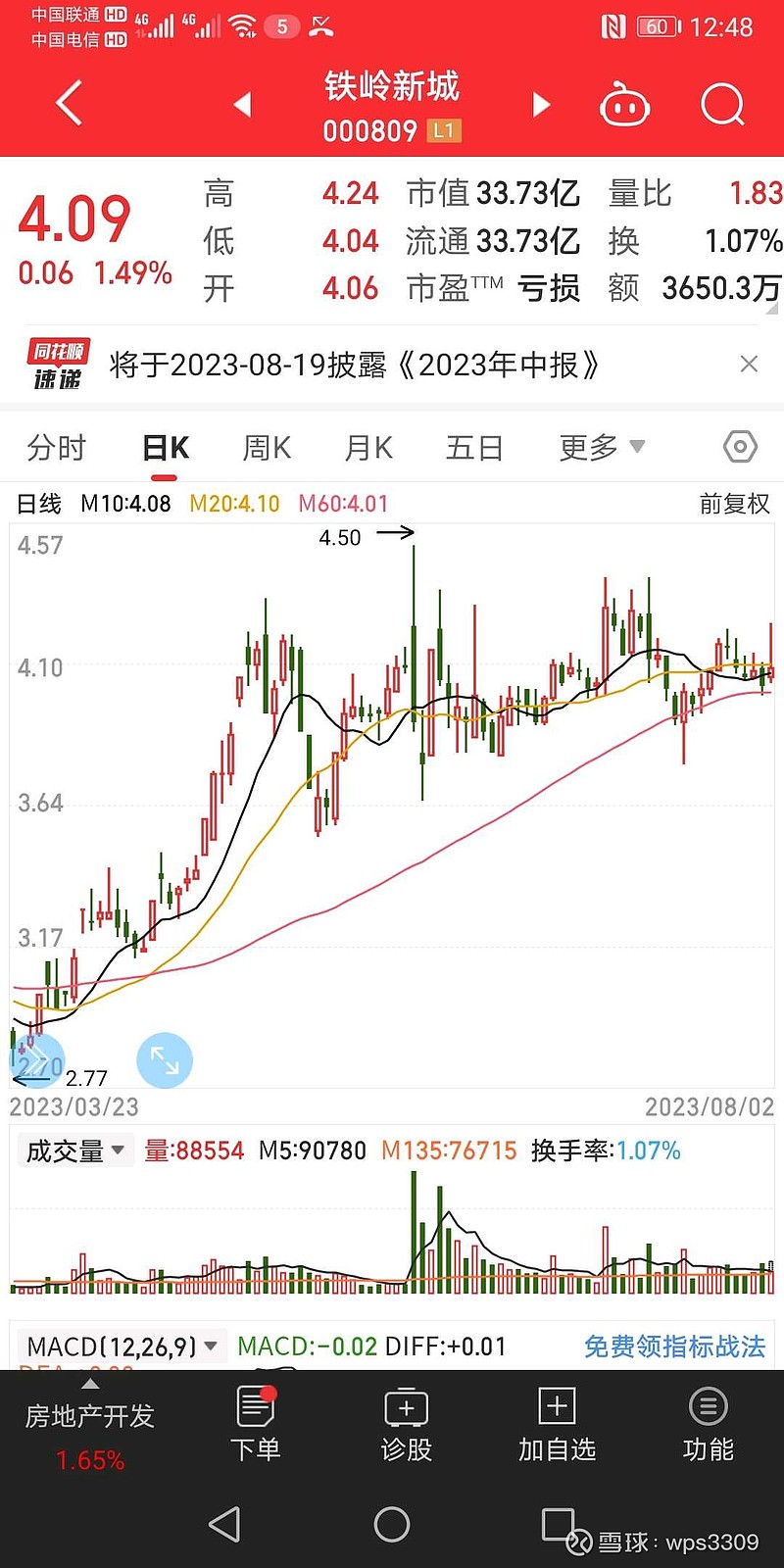
Task: Open the MACD(12,26,9) indicator dropdown
Action: coord(122,1347)
